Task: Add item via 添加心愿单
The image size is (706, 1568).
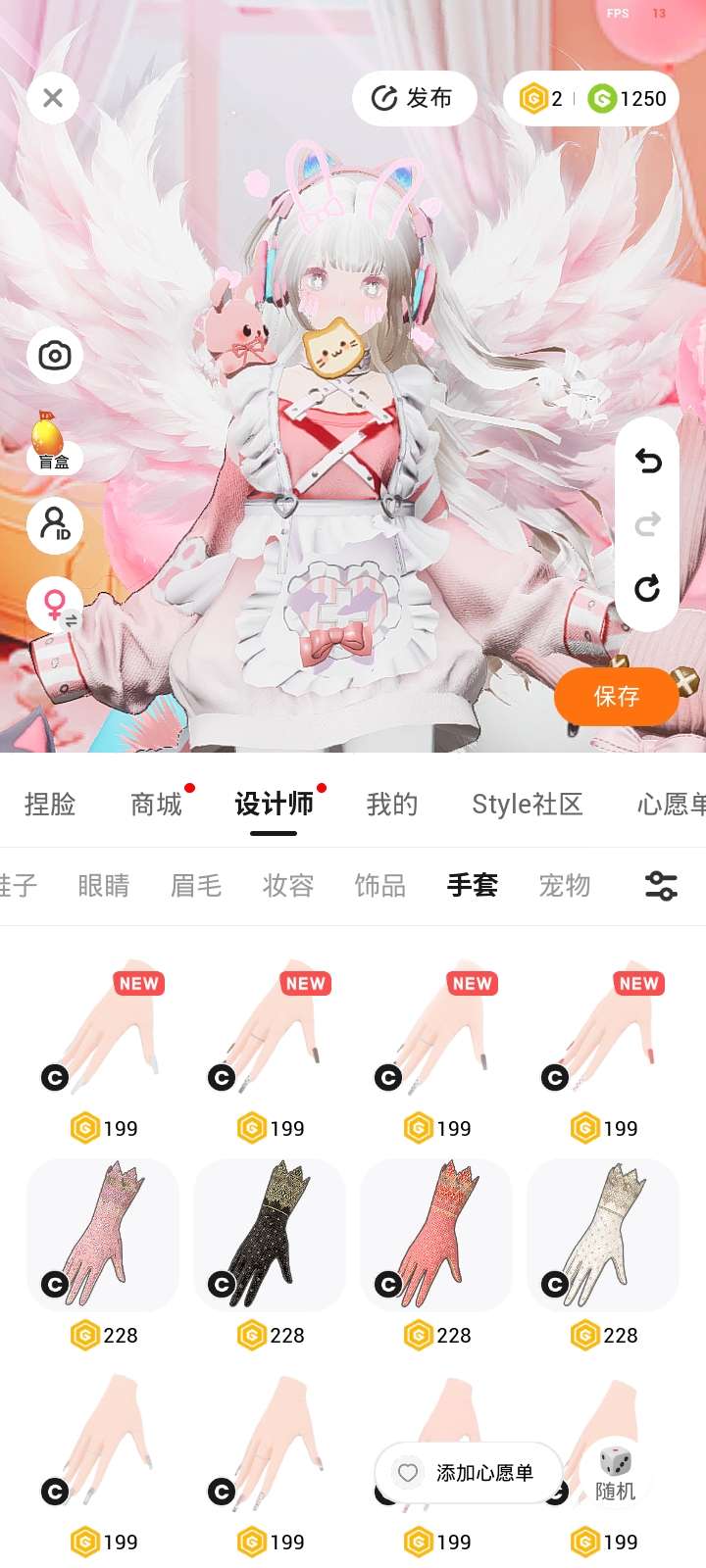Action: click(468, 1473)
